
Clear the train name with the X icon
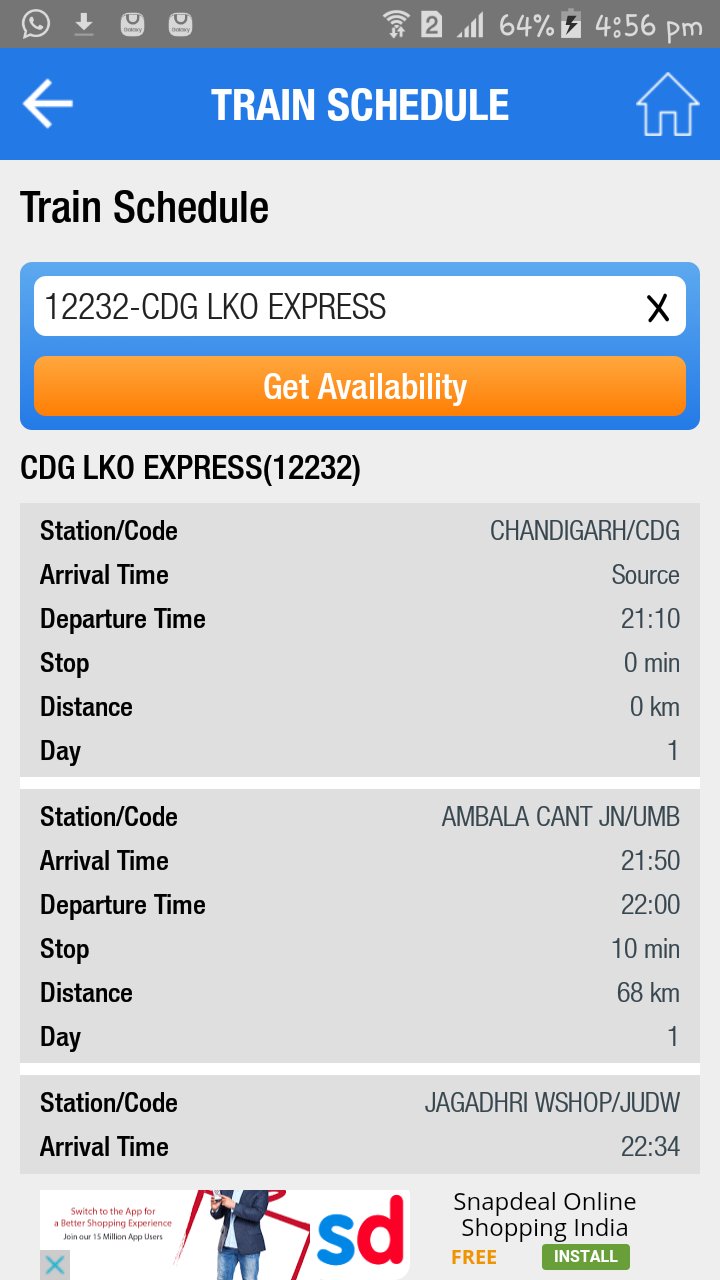657,307
